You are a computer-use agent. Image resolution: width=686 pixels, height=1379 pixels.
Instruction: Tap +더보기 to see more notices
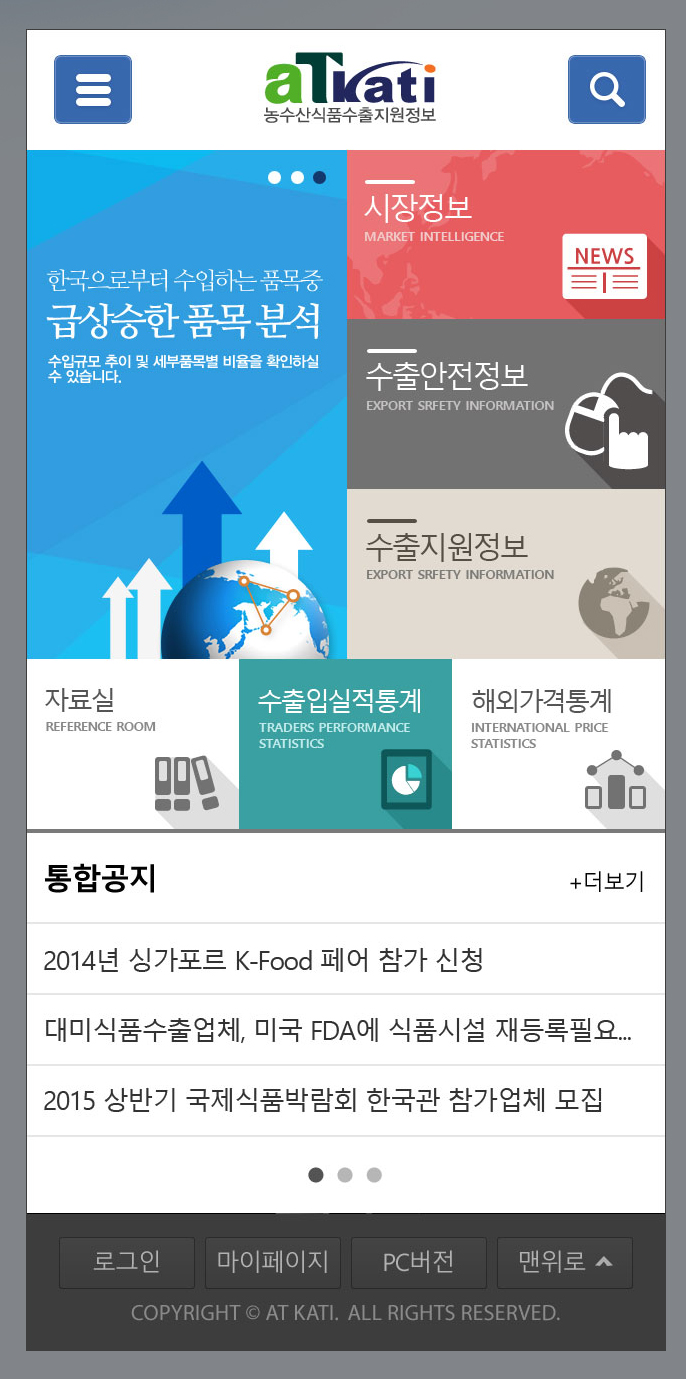pos(607,881)
